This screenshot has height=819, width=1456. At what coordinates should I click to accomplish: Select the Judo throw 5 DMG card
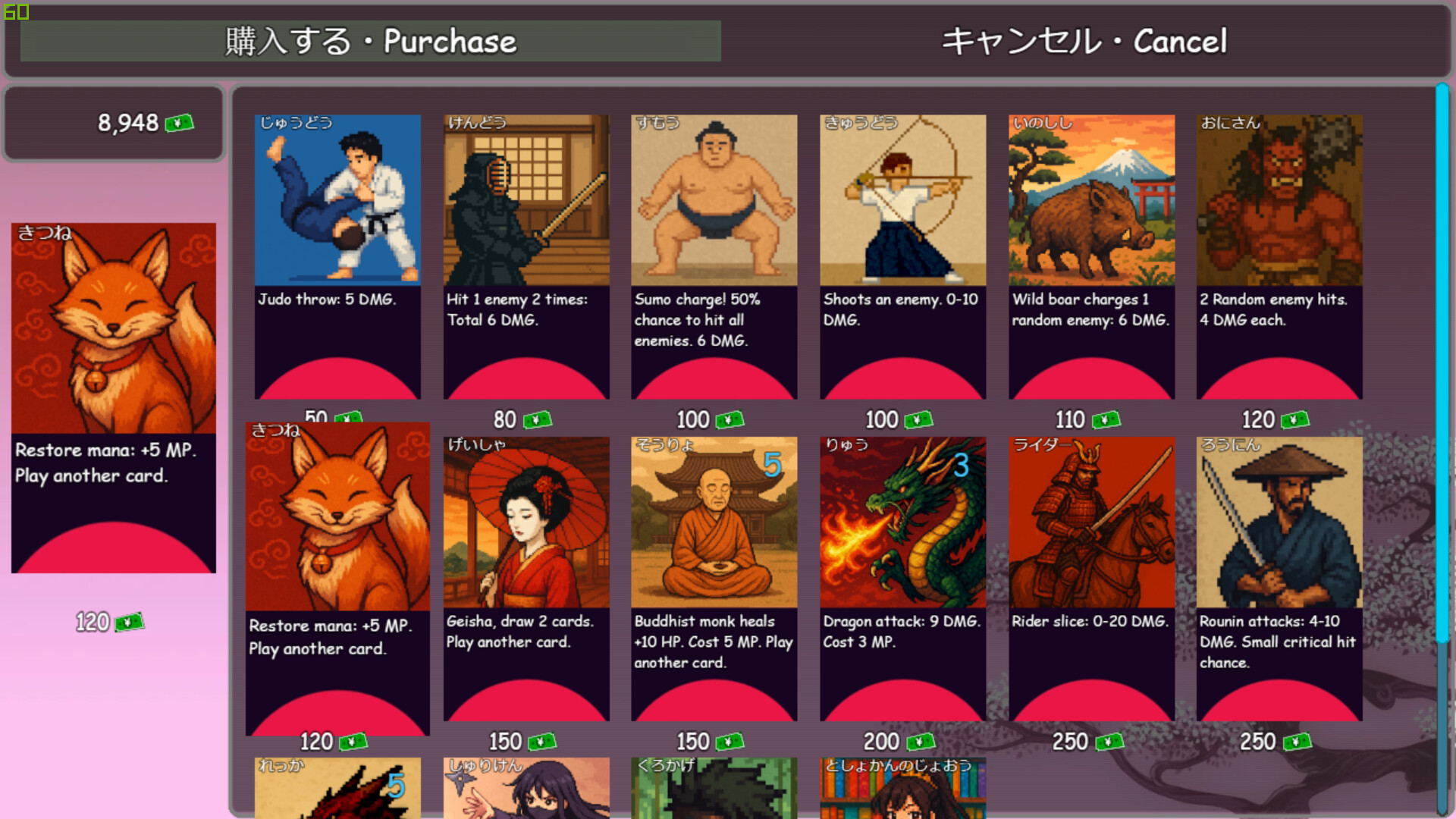[337, 256]
